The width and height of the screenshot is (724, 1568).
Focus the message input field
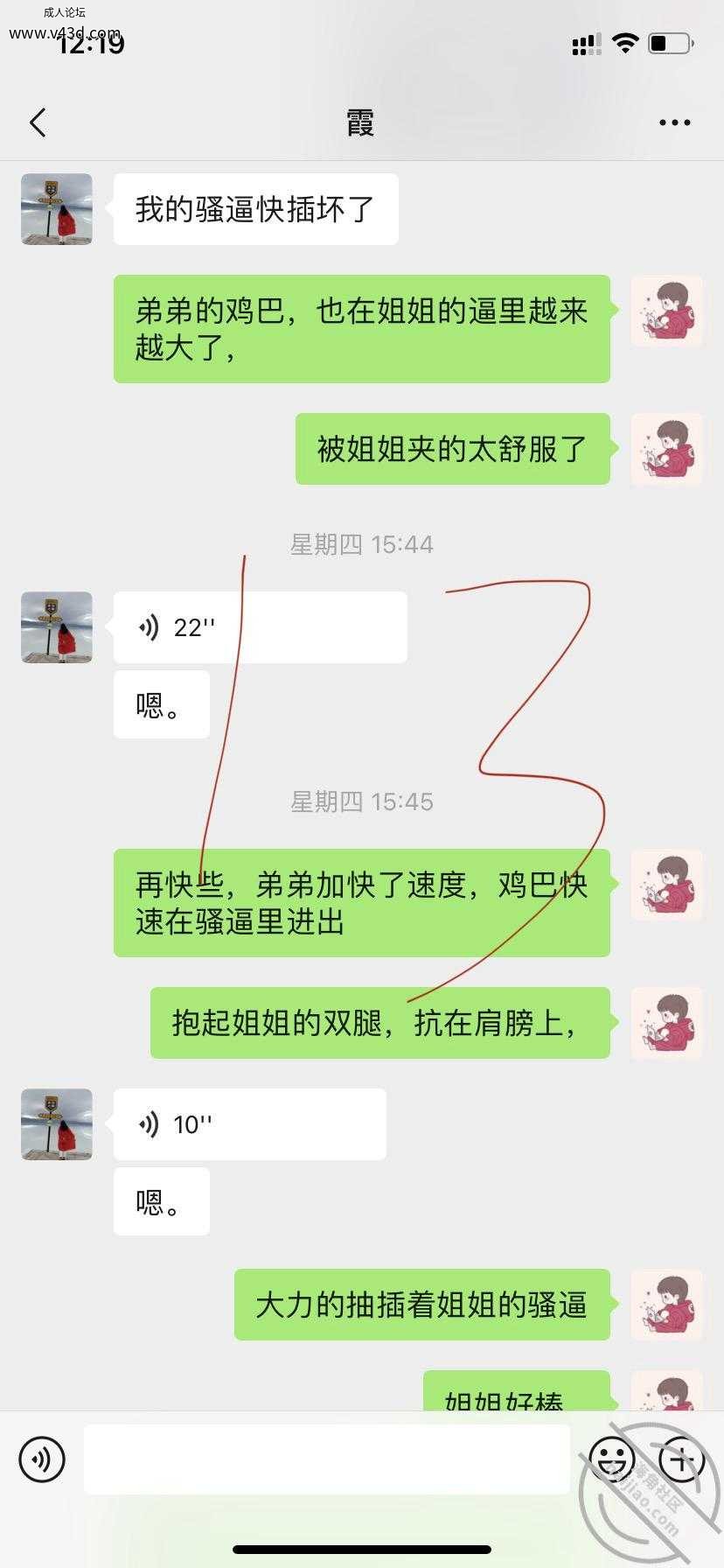pos(327,1459)
